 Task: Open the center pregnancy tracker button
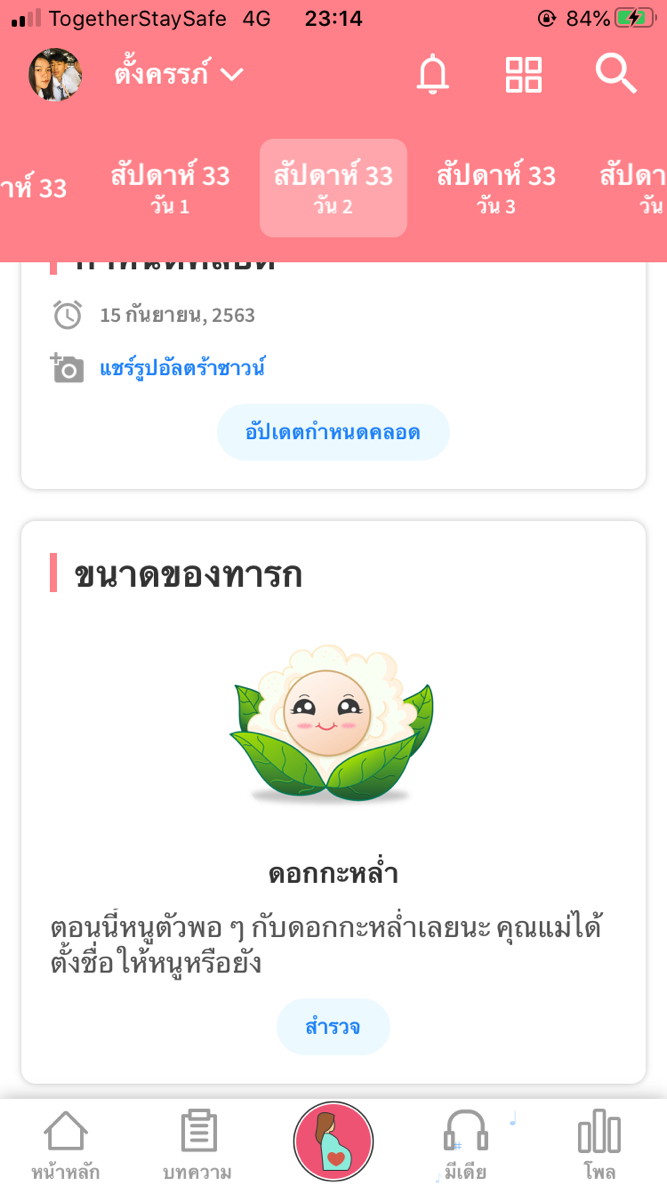pos(333,1142)
